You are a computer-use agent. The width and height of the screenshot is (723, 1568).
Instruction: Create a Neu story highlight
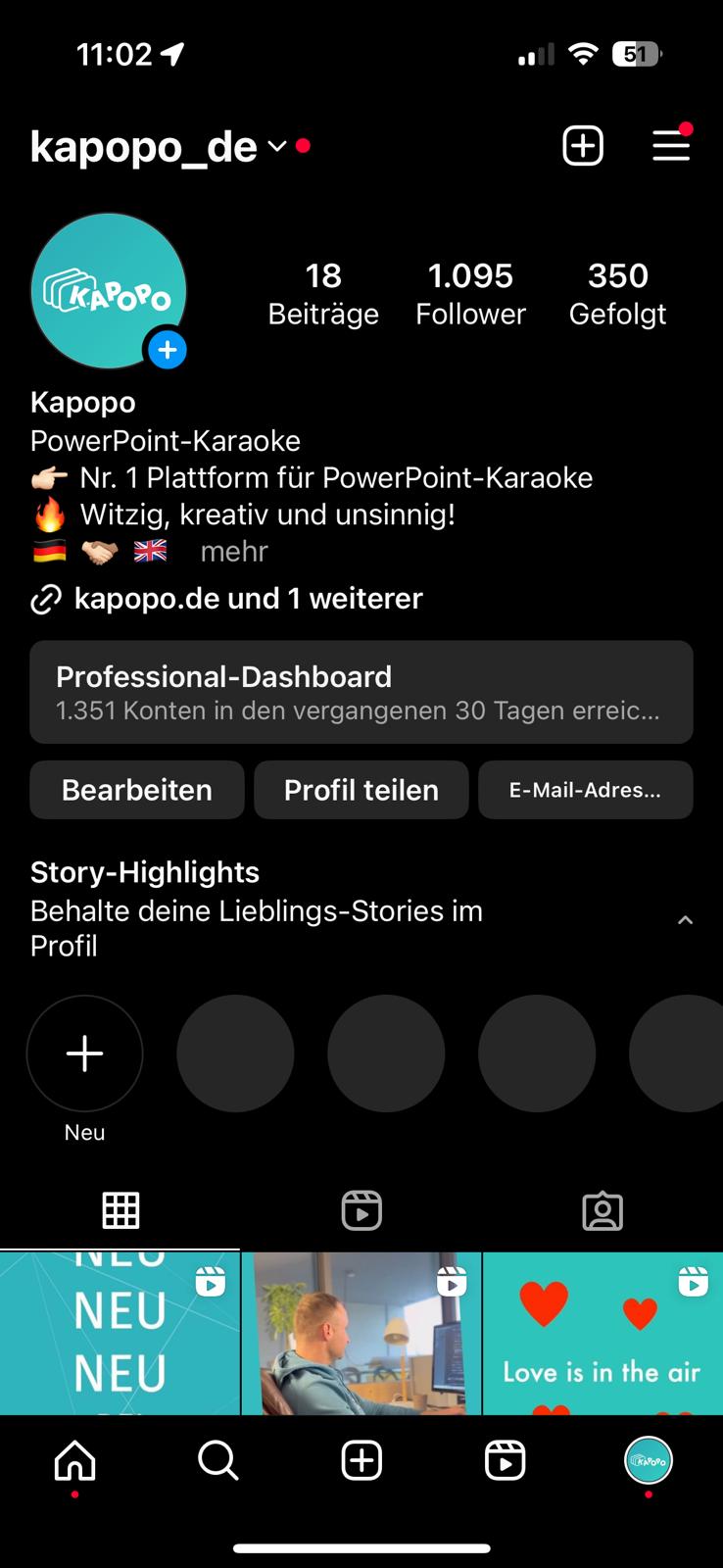pos(84,1053)
